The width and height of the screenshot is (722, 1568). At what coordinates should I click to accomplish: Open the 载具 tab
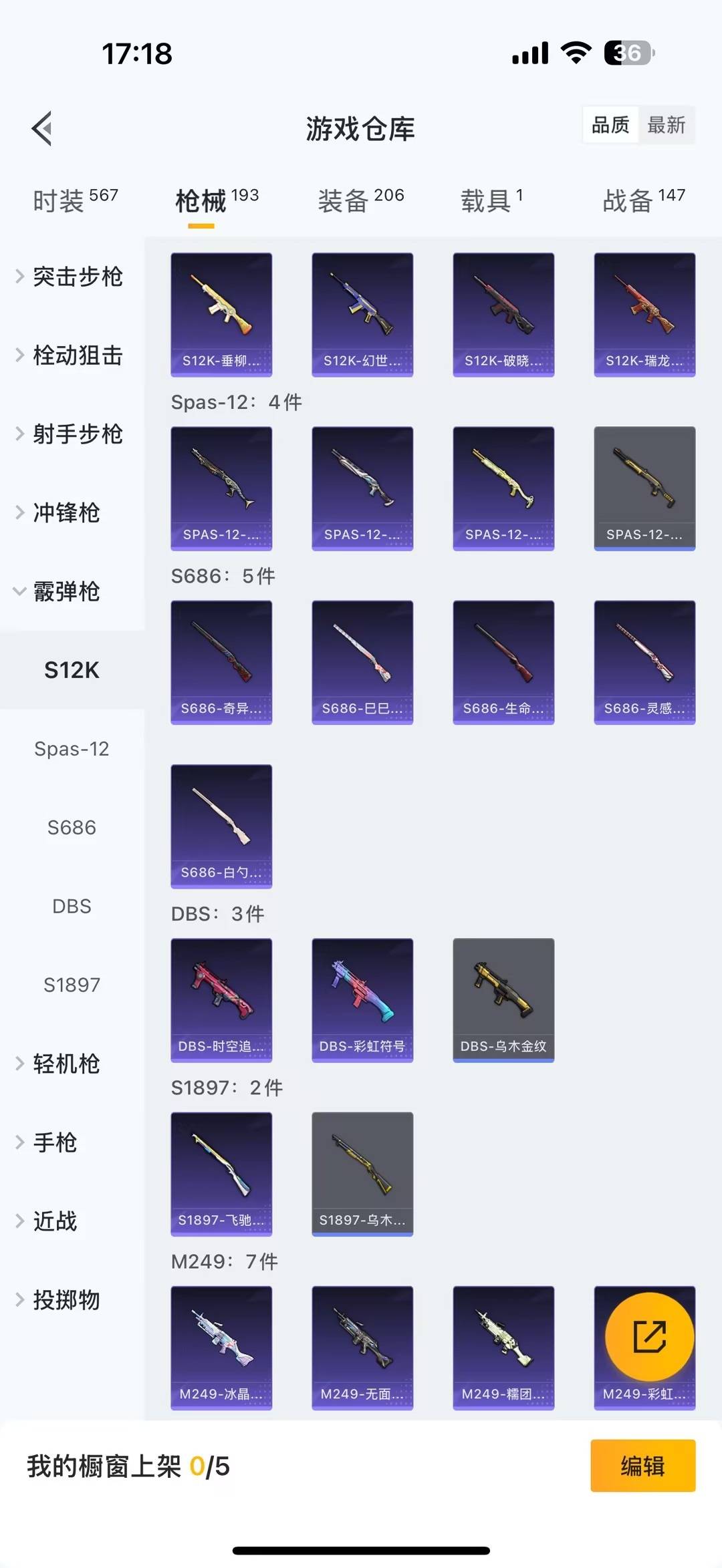(x=491, y=200)
